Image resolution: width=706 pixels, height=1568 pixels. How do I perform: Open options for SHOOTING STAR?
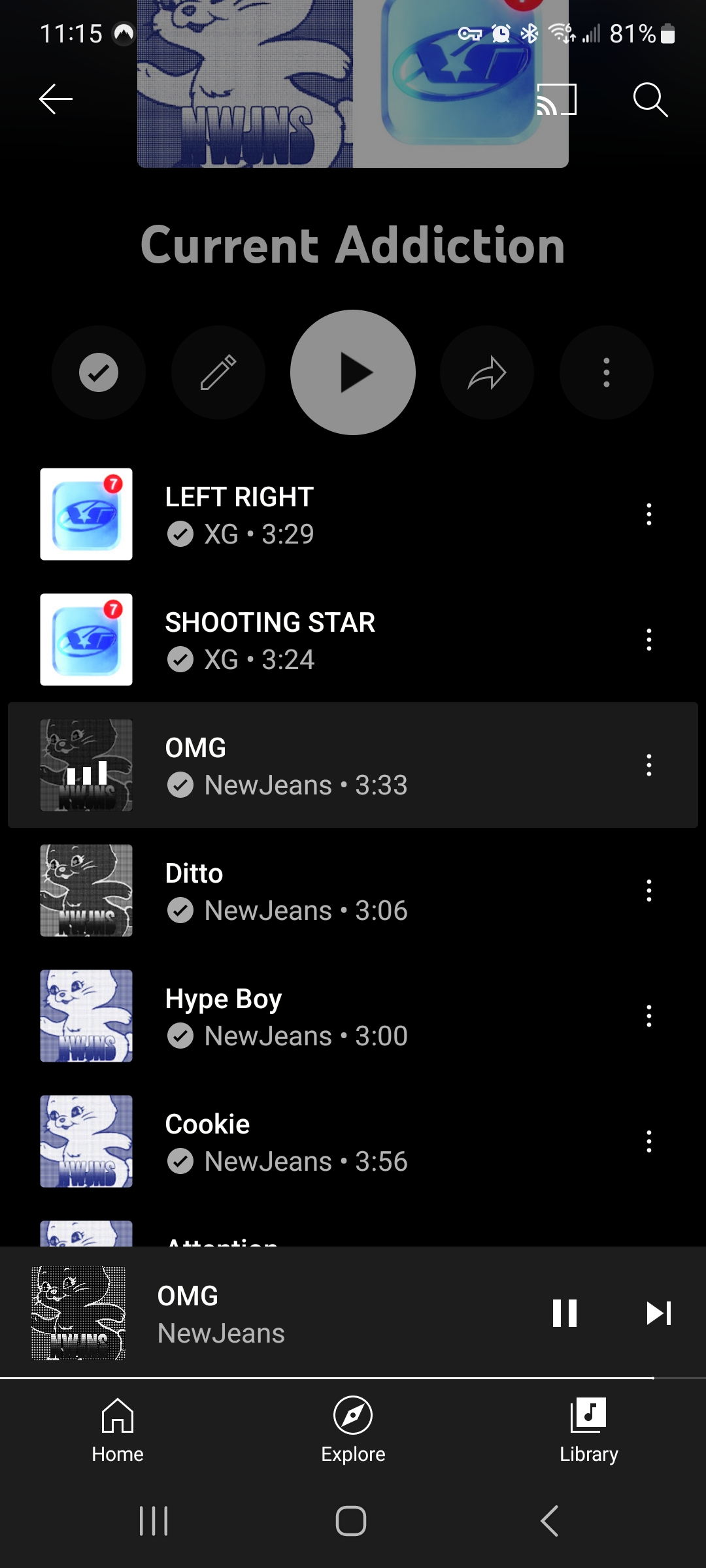point(649,640)
